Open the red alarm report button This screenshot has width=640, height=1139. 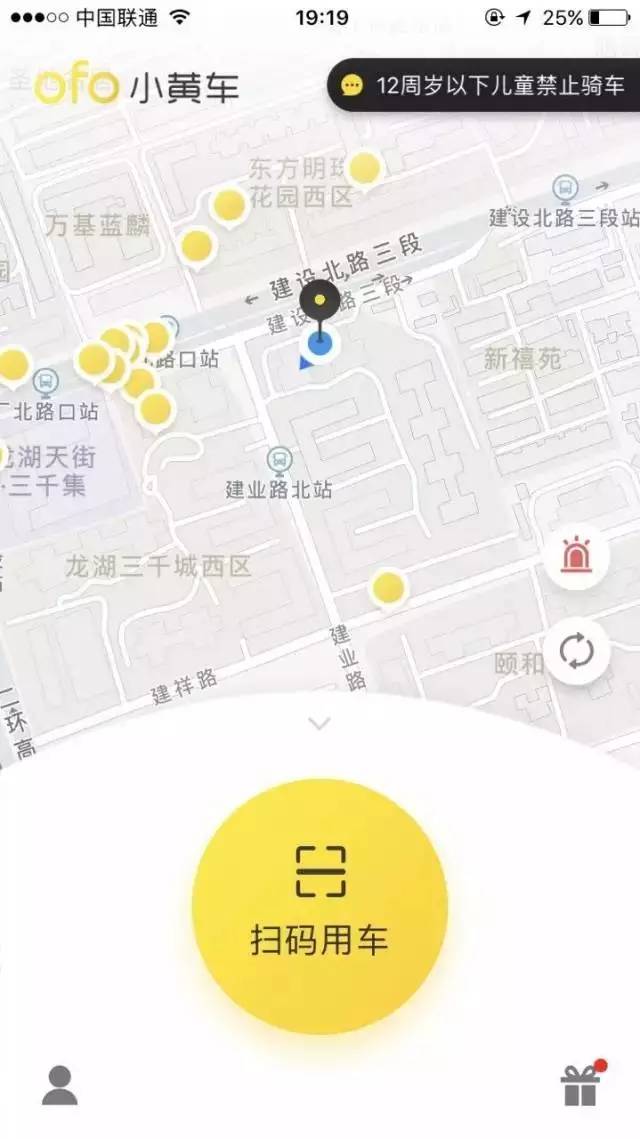pos(577,557)
